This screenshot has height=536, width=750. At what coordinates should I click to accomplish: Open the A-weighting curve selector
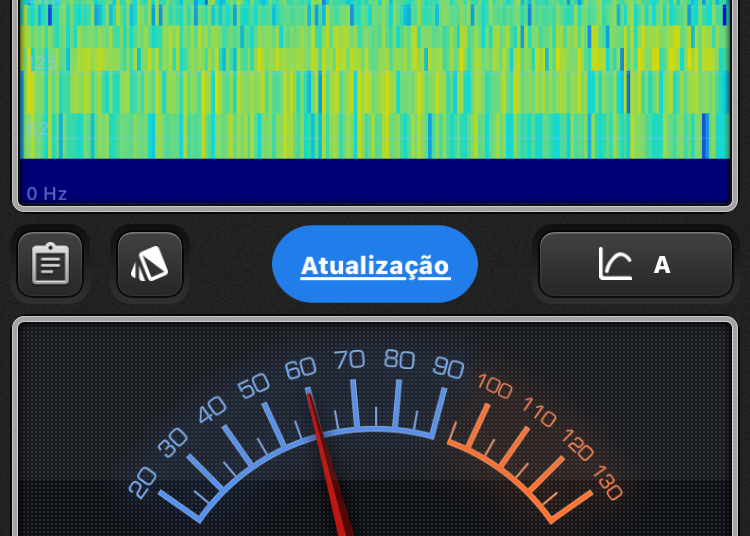[636, 265]
